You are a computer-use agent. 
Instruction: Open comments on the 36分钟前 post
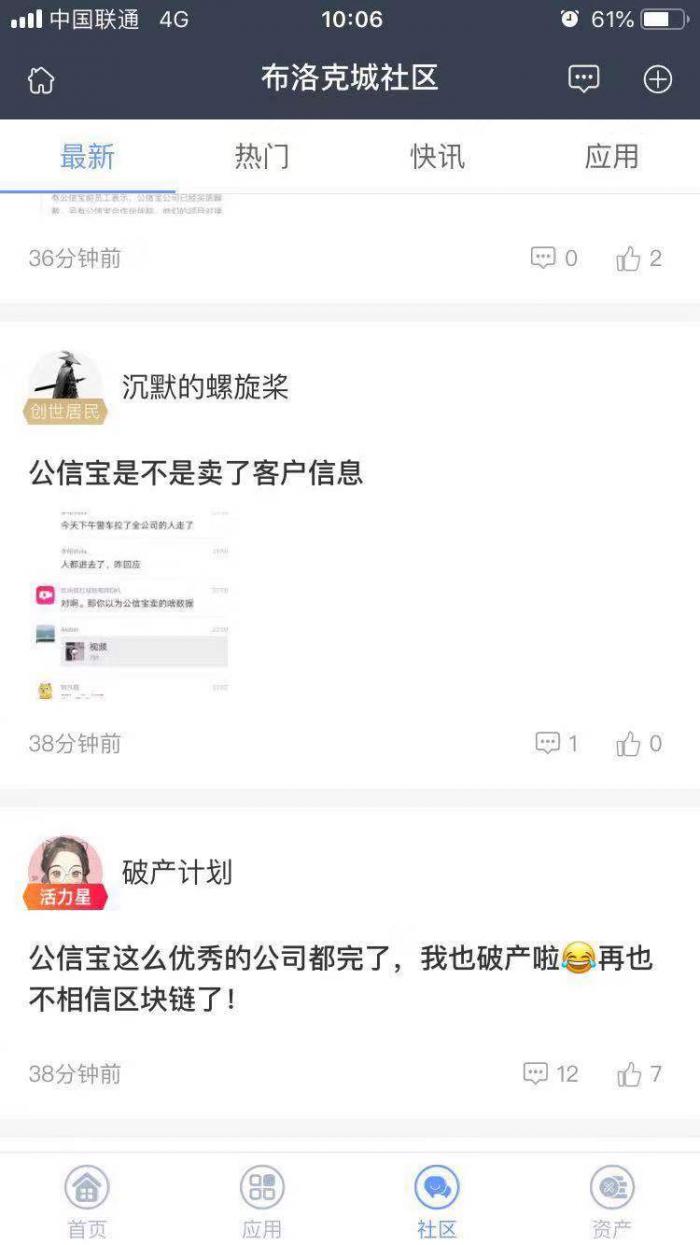553,259
